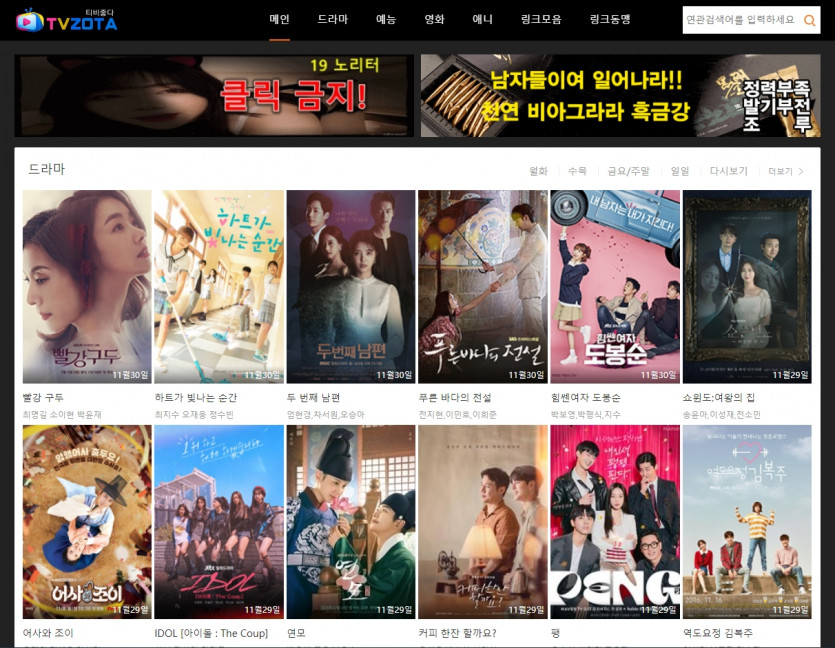The image size is (835, 648).
Task: Open the 링크모음 menu item
Action: click(x=541, y=19)
